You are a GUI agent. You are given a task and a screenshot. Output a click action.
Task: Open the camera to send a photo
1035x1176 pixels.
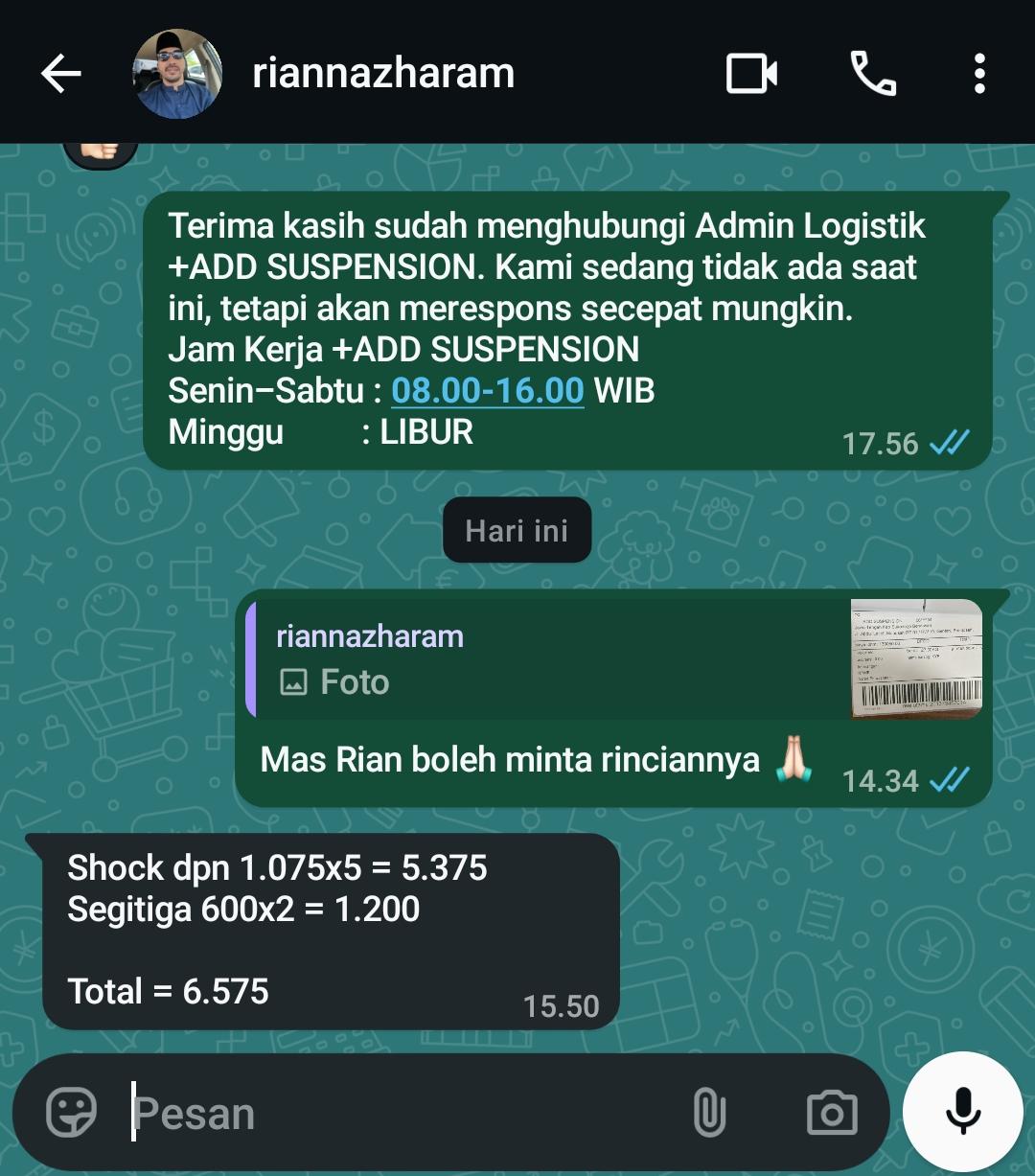(x=831, y=1113)
